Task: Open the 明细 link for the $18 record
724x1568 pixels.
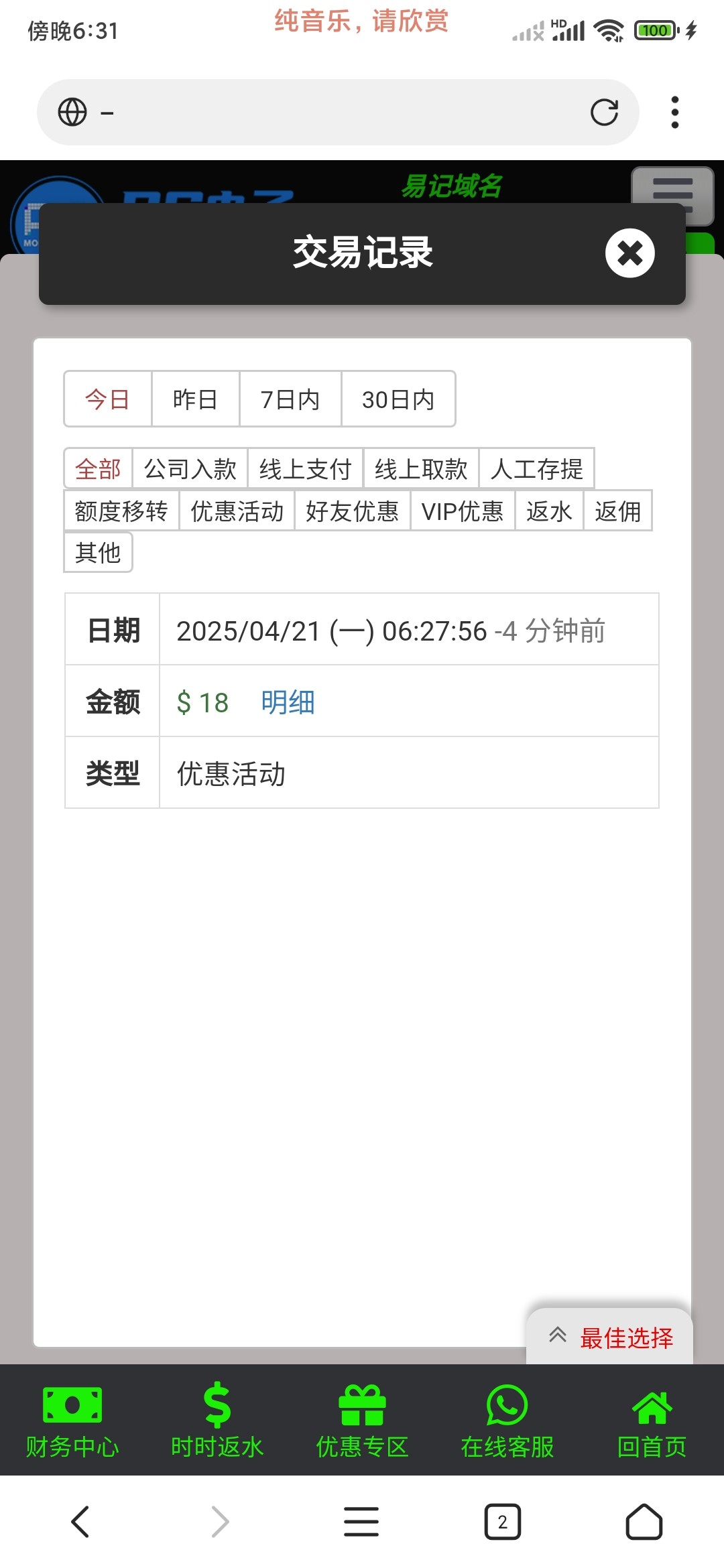Action: coord(288,702)
